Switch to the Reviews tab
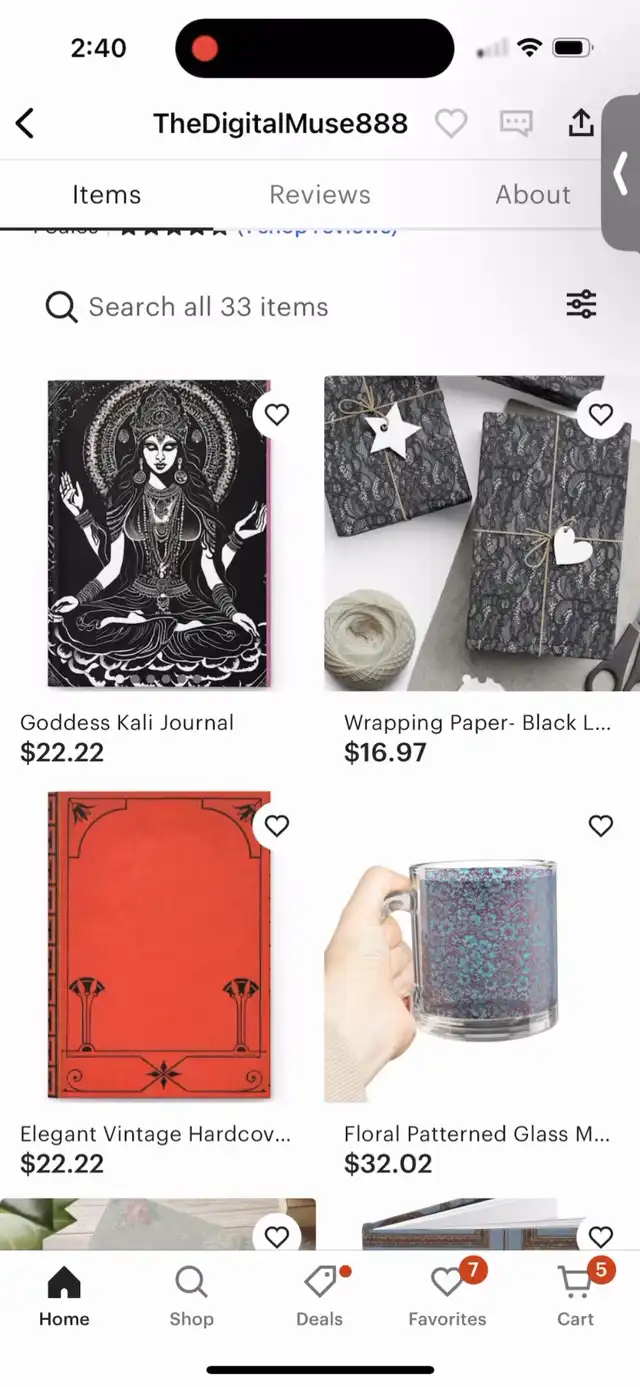 click(x=320, y=194)
